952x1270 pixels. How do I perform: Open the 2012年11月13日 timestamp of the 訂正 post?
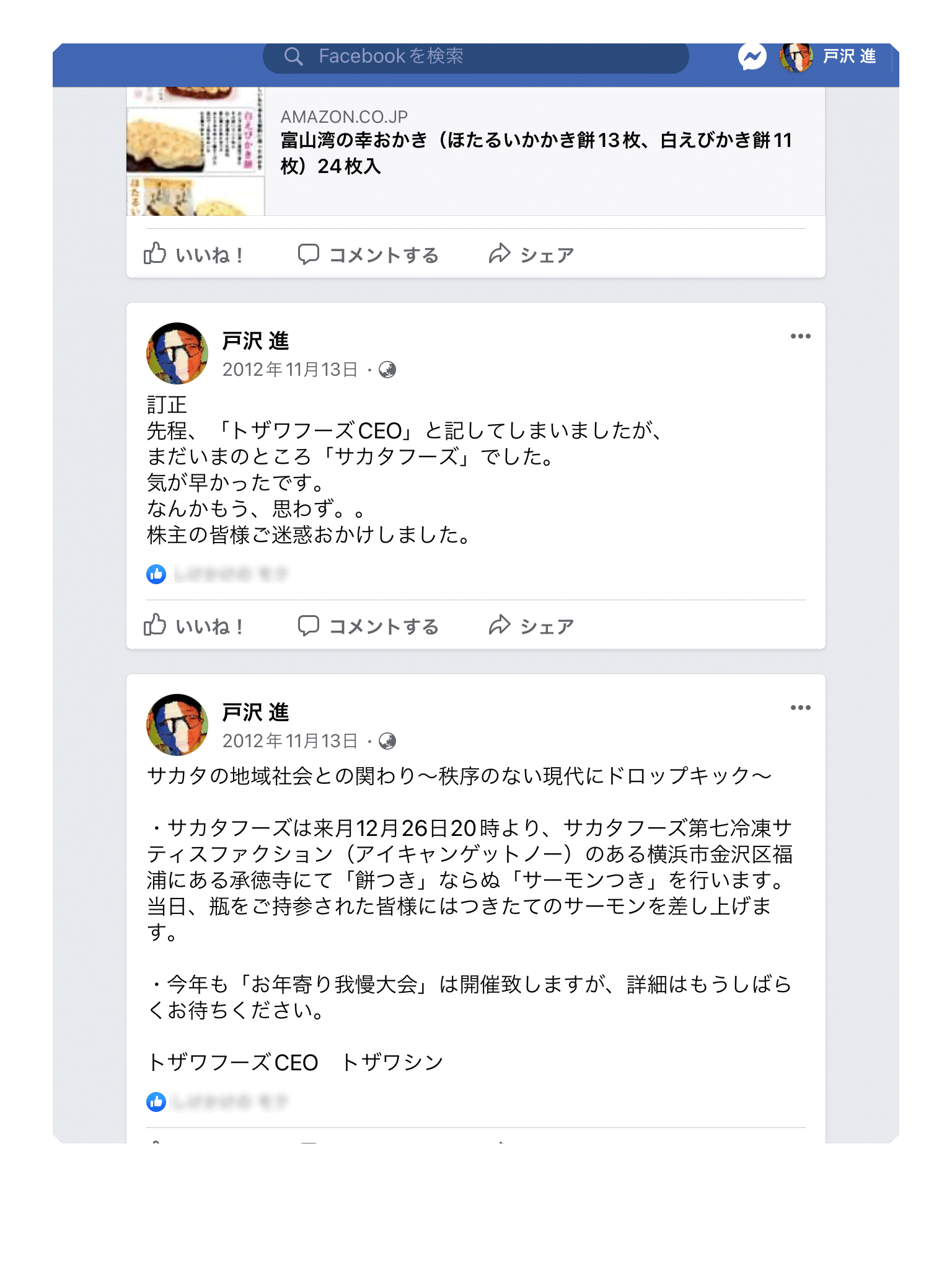290,370
